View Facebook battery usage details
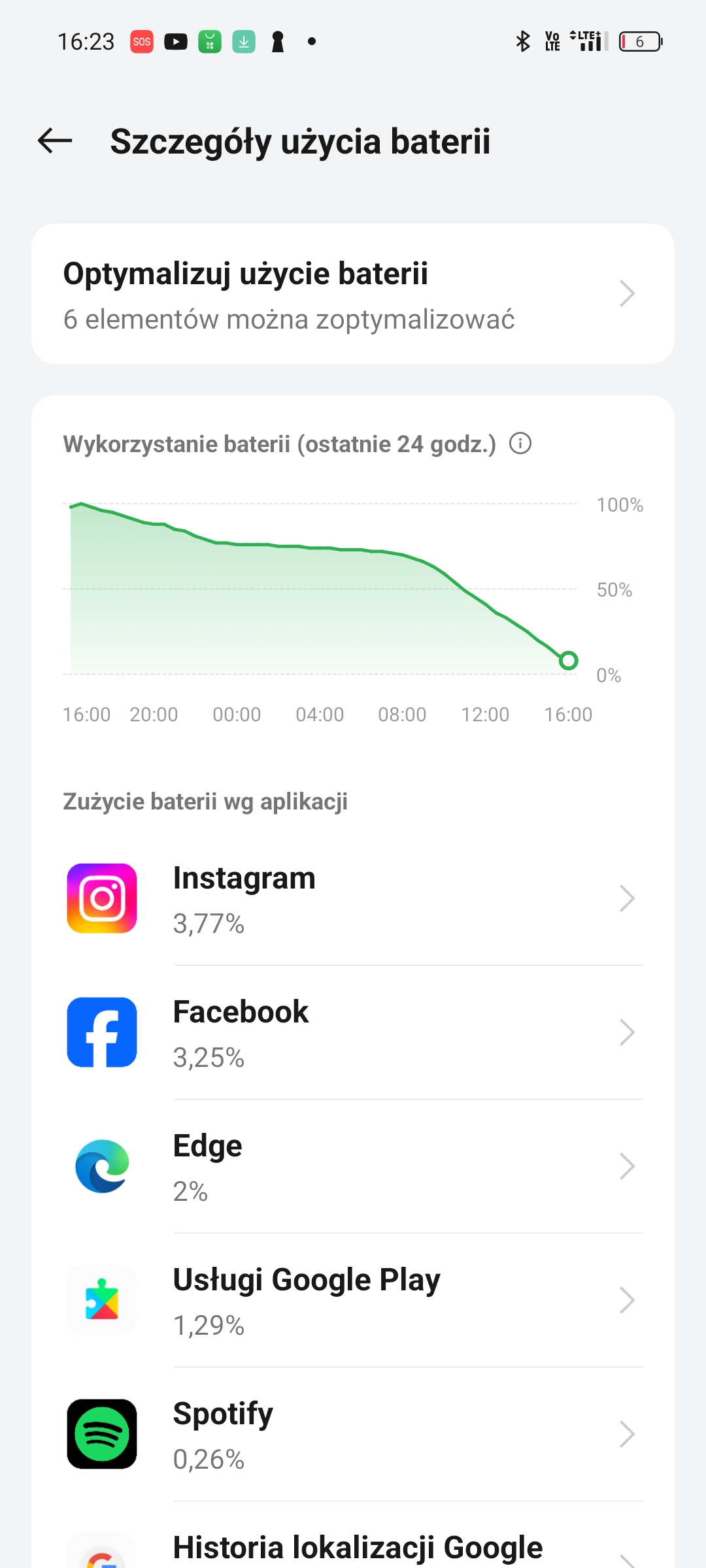Viewport: 706px width, 1568px height. pyautogui.click(x=353, y=1032)
